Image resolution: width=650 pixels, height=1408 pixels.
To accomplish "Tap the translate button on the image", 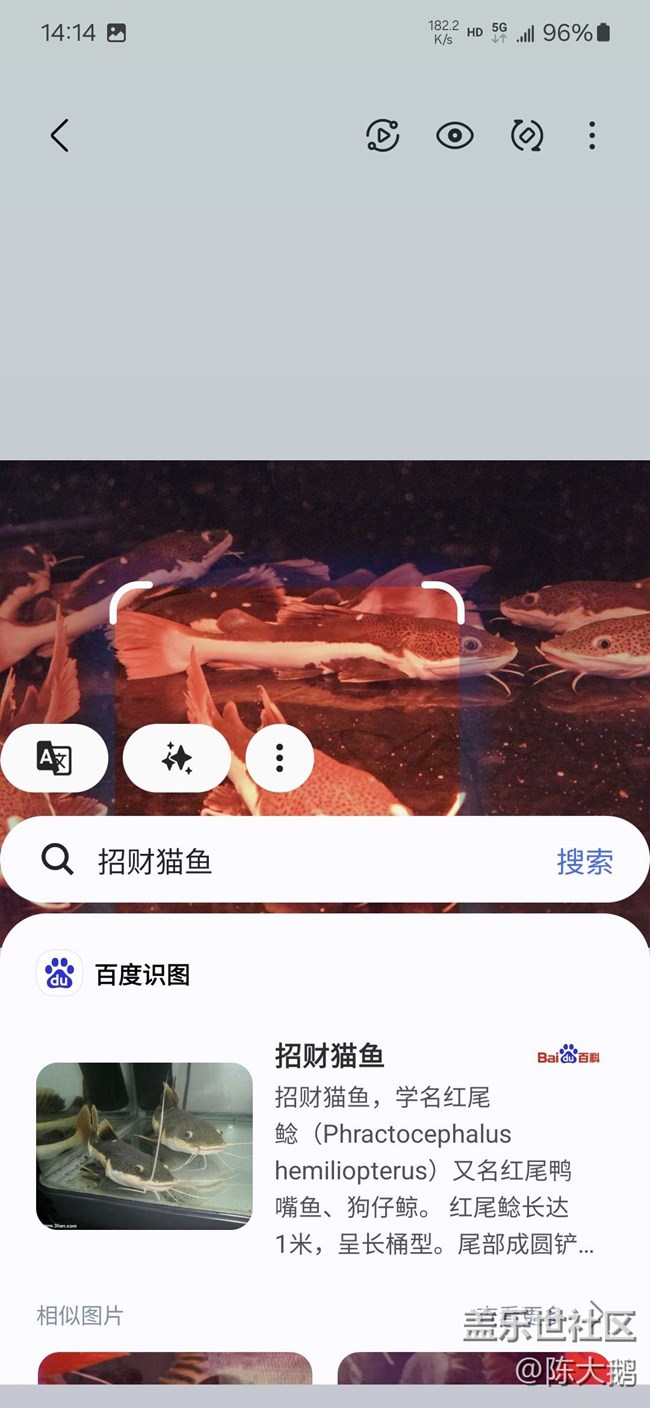I will tap(54, 758).
